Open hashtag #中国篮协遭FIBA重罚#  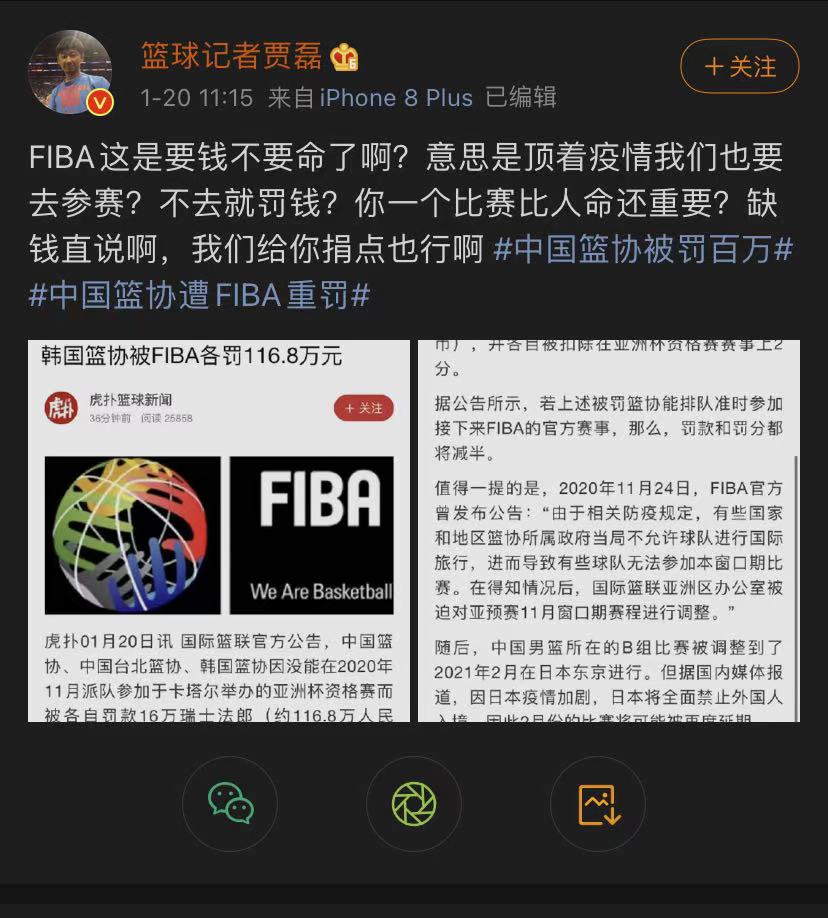(199, 294)
